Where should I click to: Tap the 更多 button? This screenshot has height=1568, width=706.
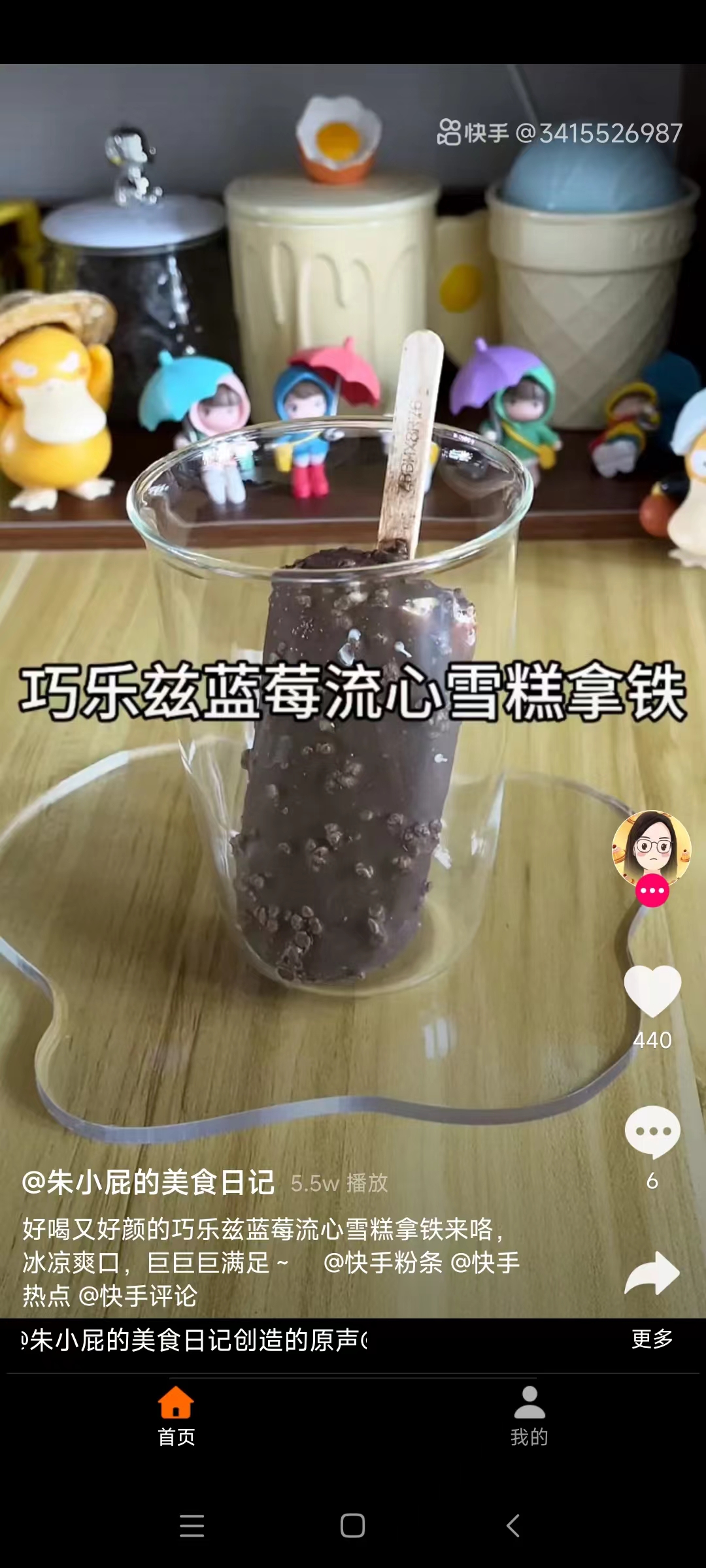pos(652,1339)
